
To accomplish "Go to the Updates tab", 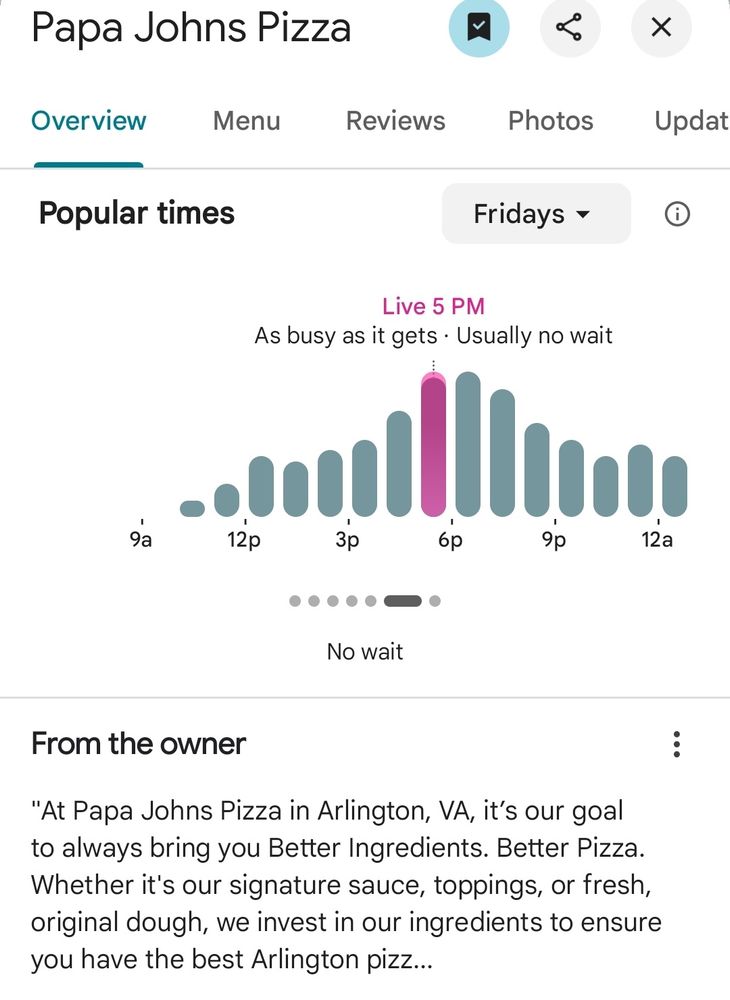I will 690,121.
